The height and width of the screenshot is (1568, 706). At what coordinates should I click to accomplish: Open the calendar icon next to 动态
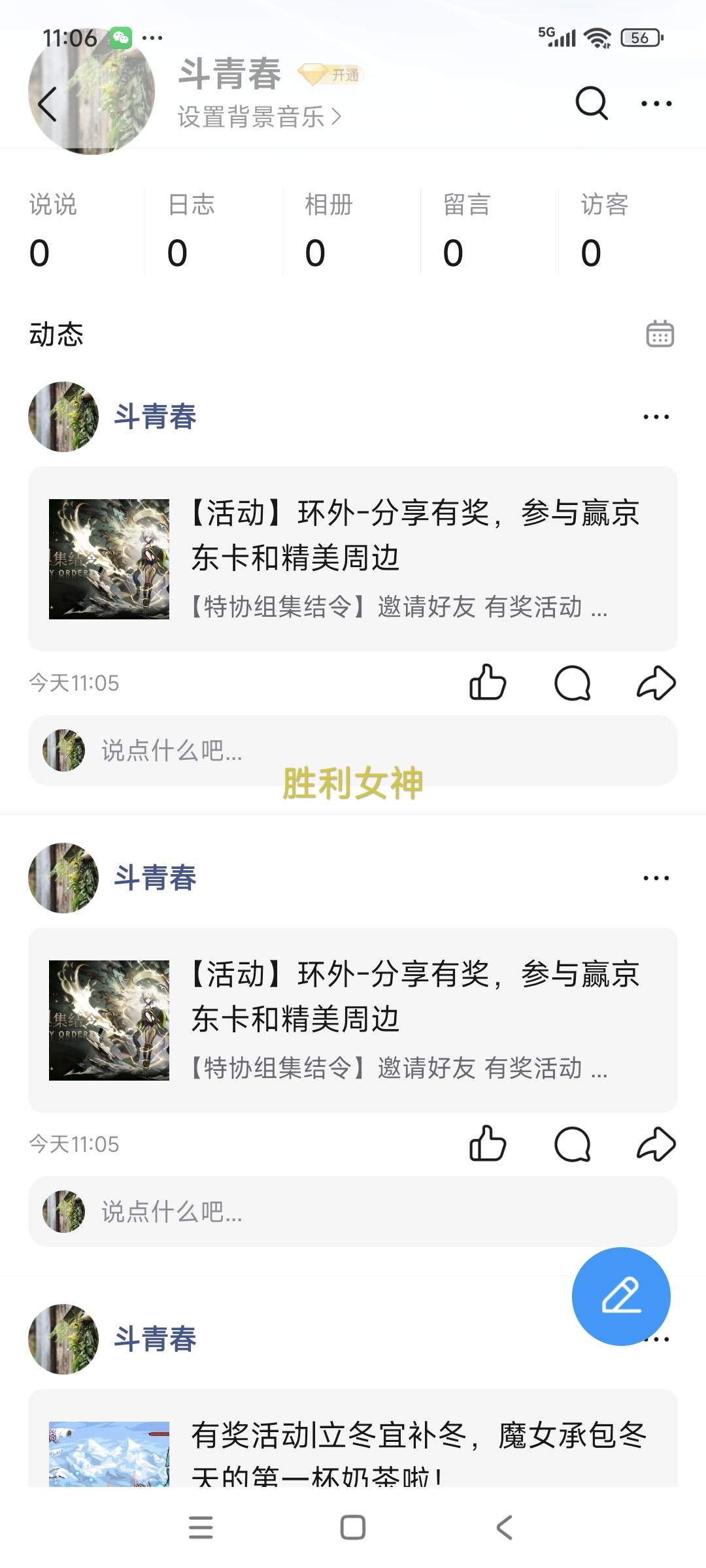[660, 334]
